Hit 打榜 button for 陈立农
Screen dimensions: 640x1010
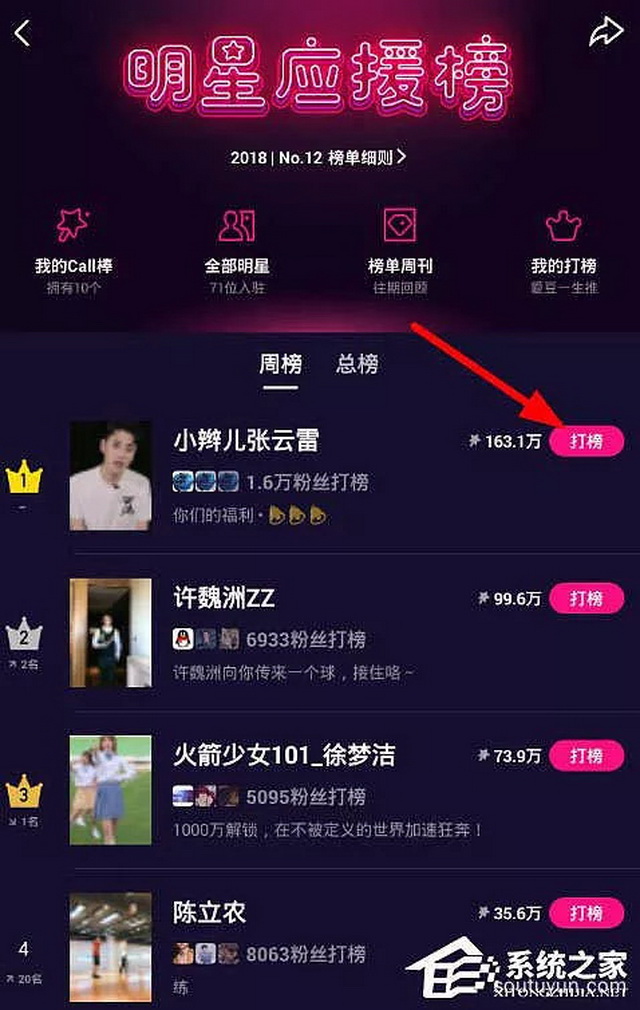tap(586, 912)
